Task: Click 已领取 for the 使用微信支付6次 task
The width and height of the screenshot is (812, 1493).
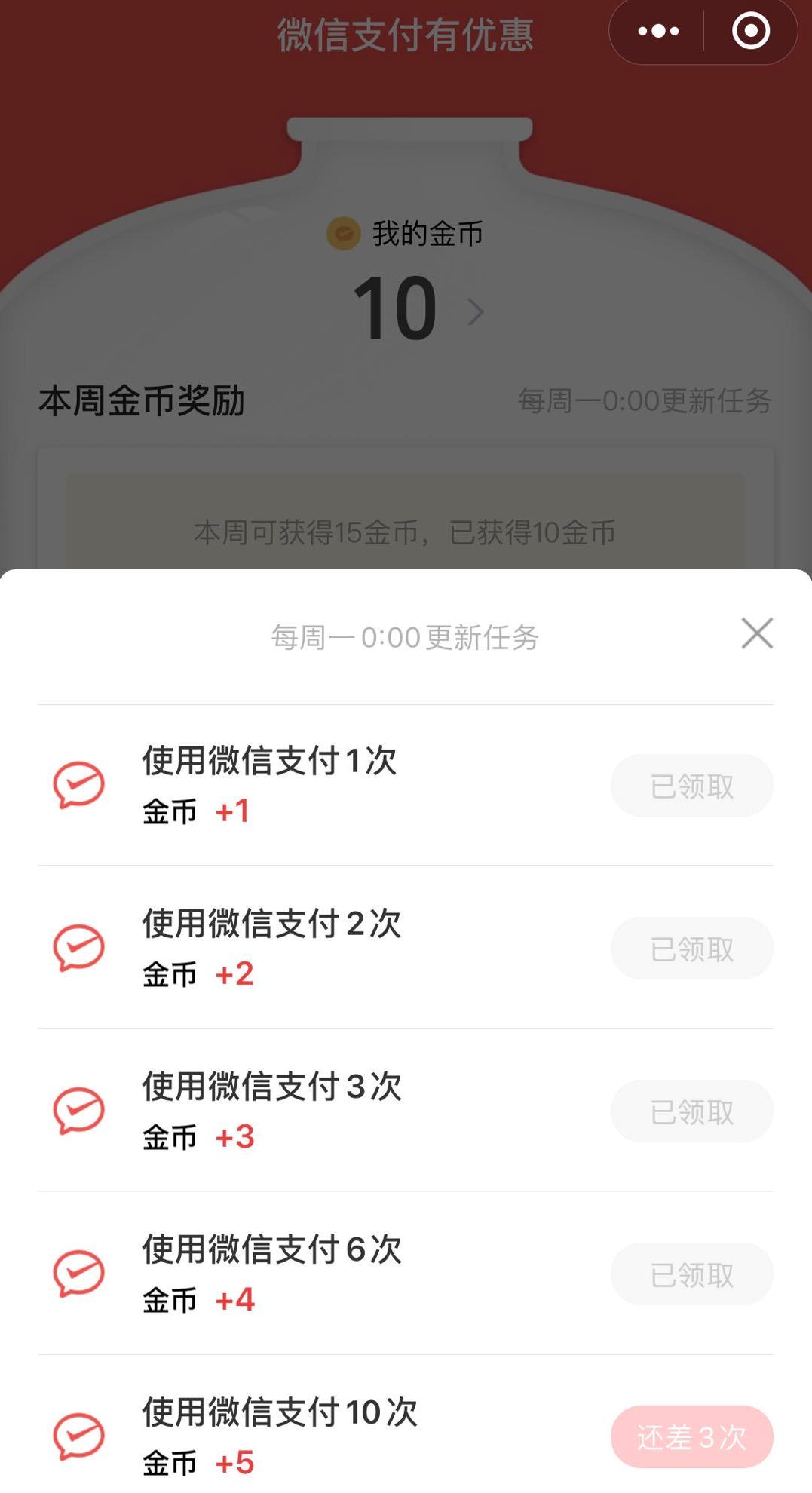Action: tap(691, 1274)
